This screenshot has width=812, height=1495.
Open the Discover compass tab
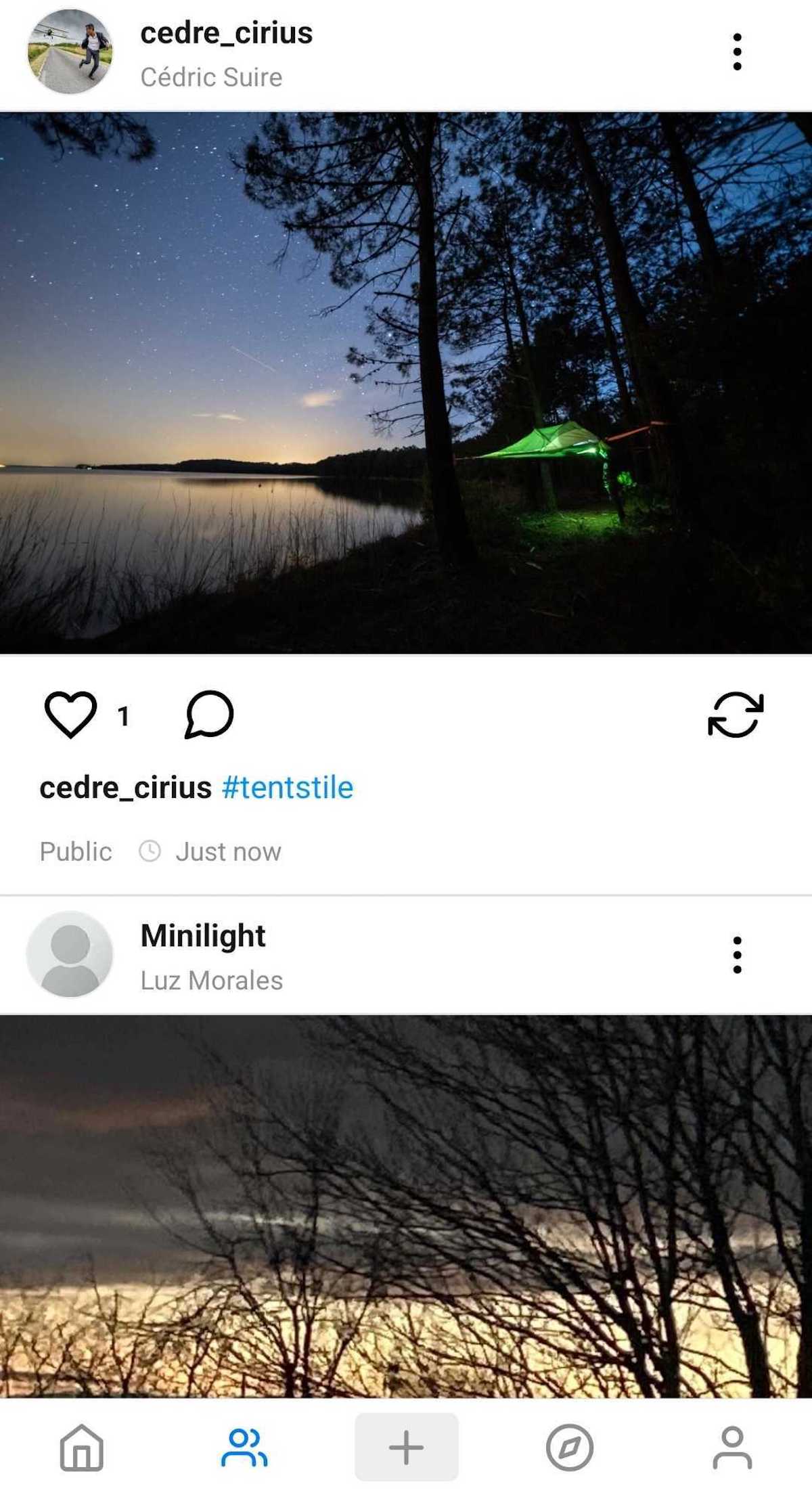pos(570,1448)
